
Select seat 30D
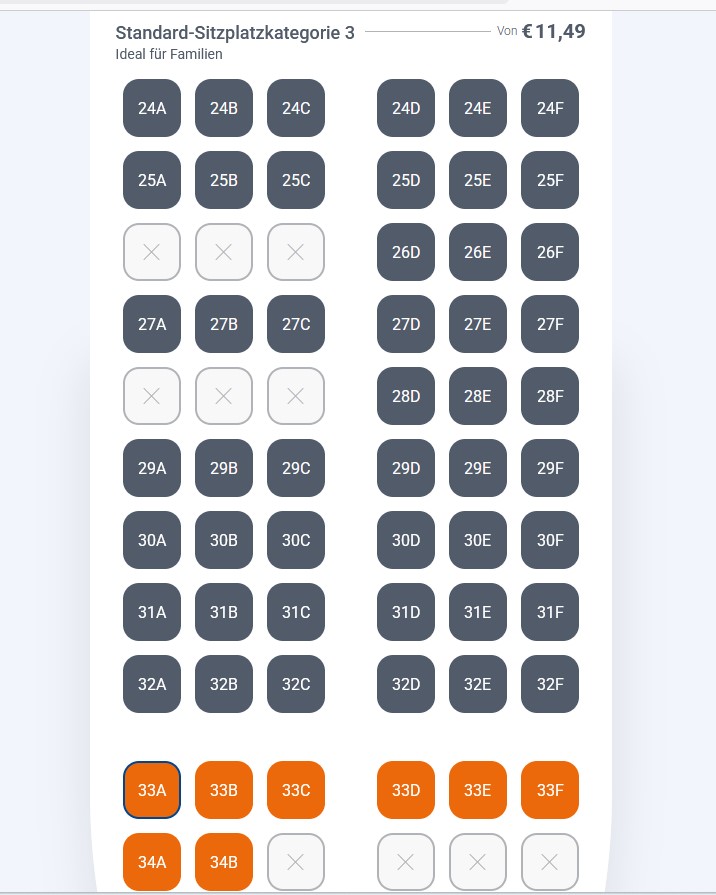click(406, 540)
